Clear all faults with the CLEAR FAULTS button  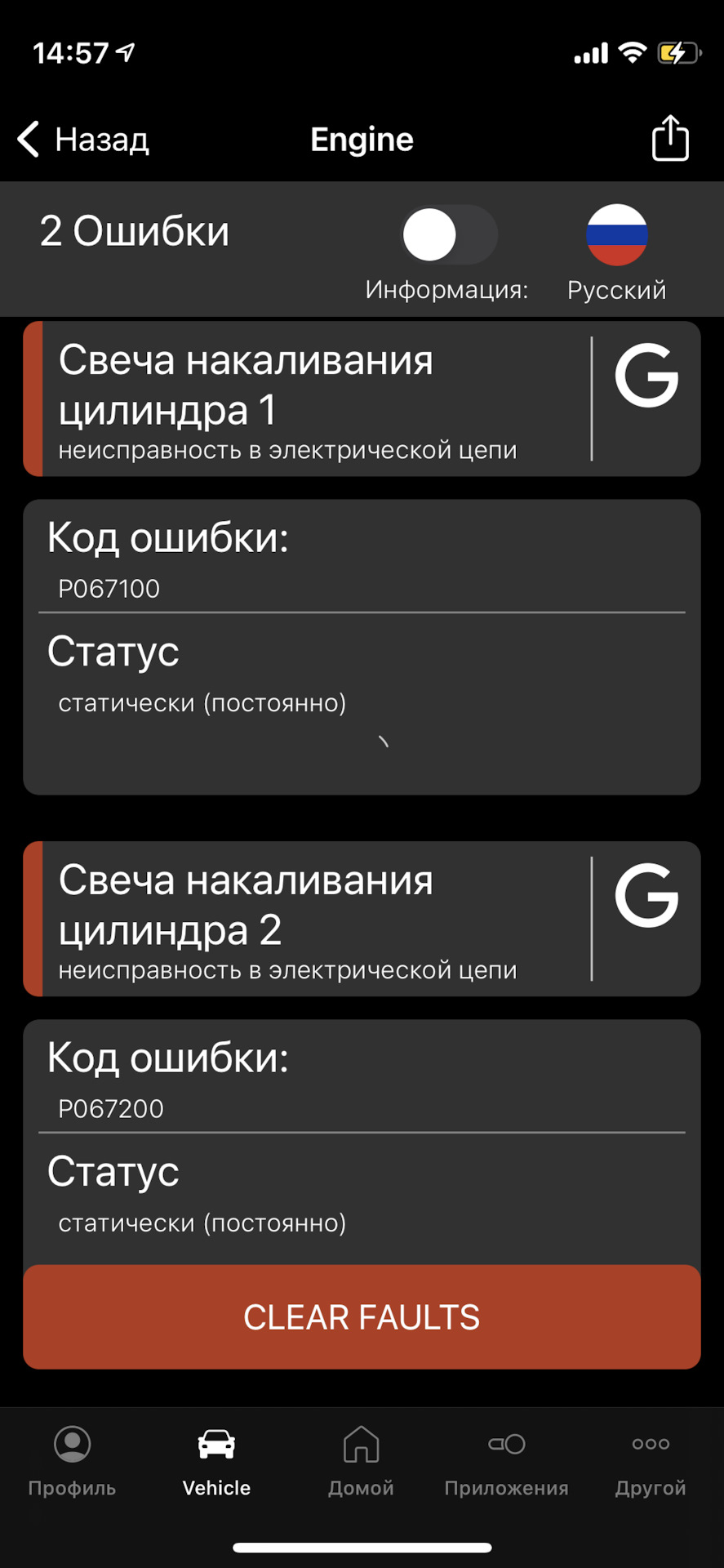click(x=362, y=1317)
